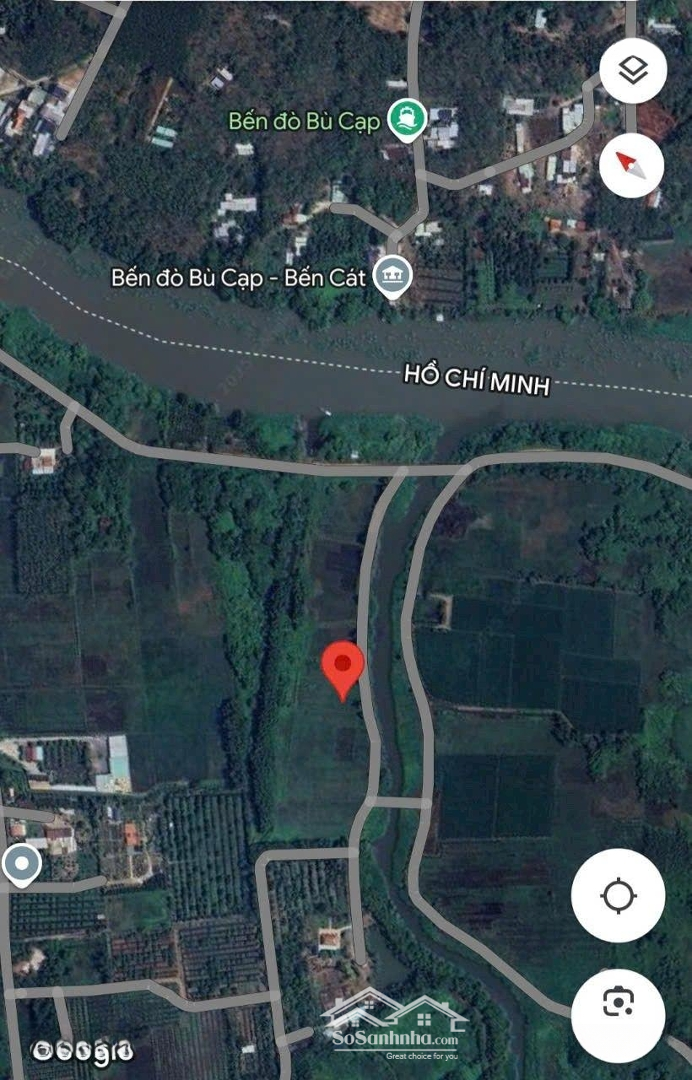Select the Bến đò Bù Cạp ferry marker
Screen dimensions: 692x1080
pyautogui.click(x=408, y=120)
